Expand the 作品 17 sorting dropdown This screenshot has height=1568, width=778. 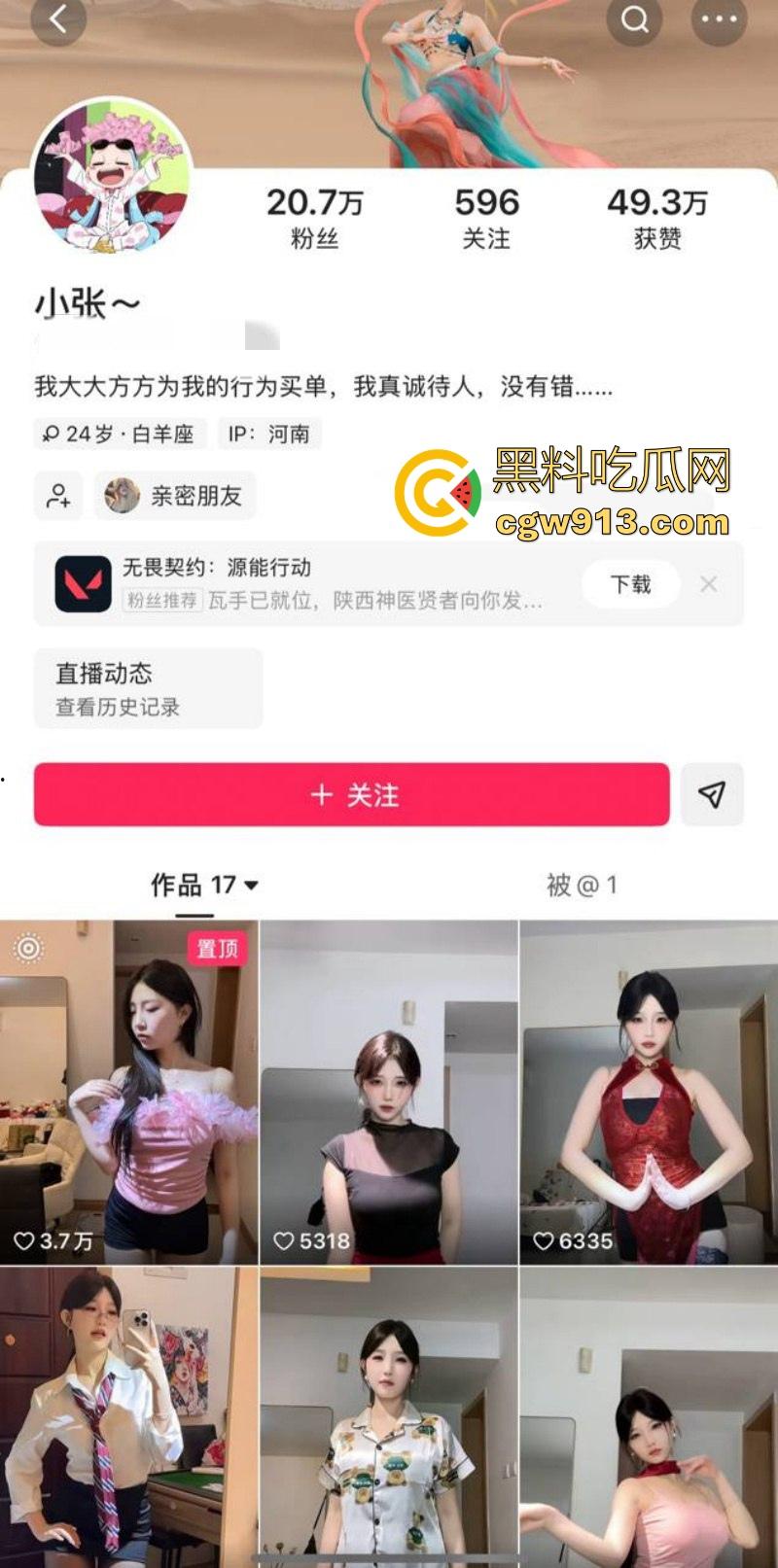(251, 885)
